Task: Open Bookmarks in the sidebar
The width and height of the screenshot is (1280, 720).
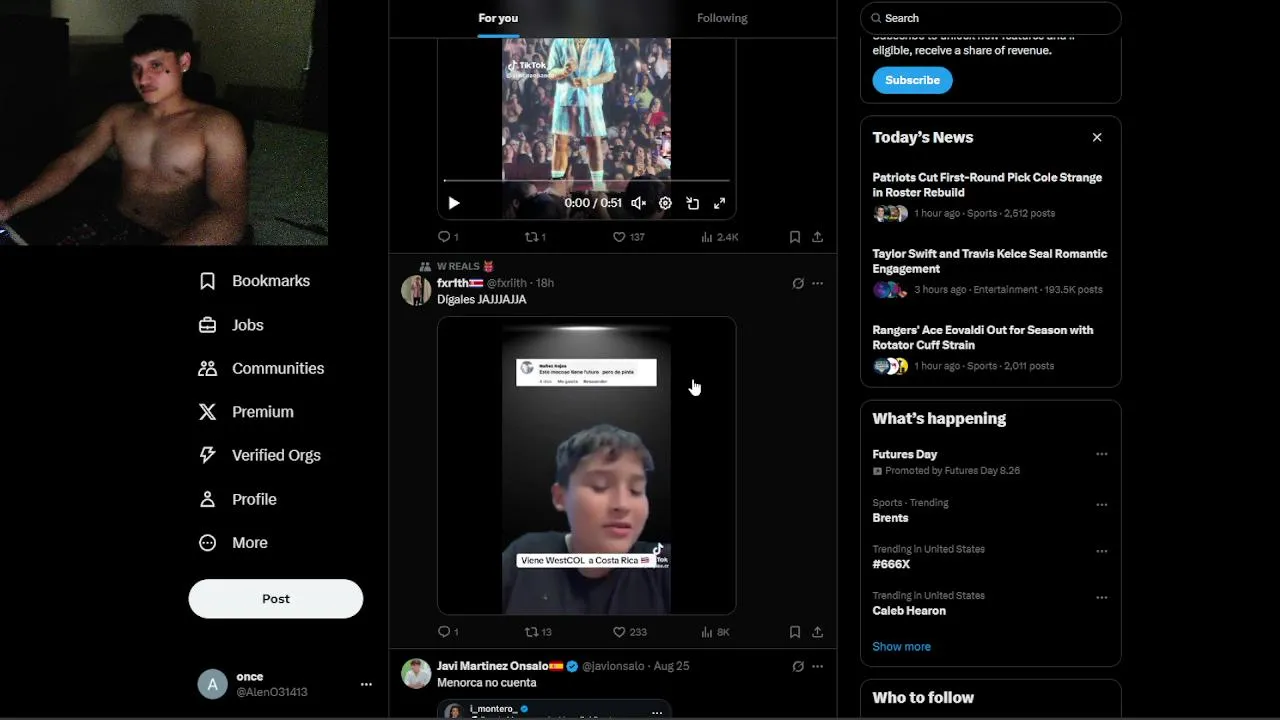Action: click(x=270, y=281)
